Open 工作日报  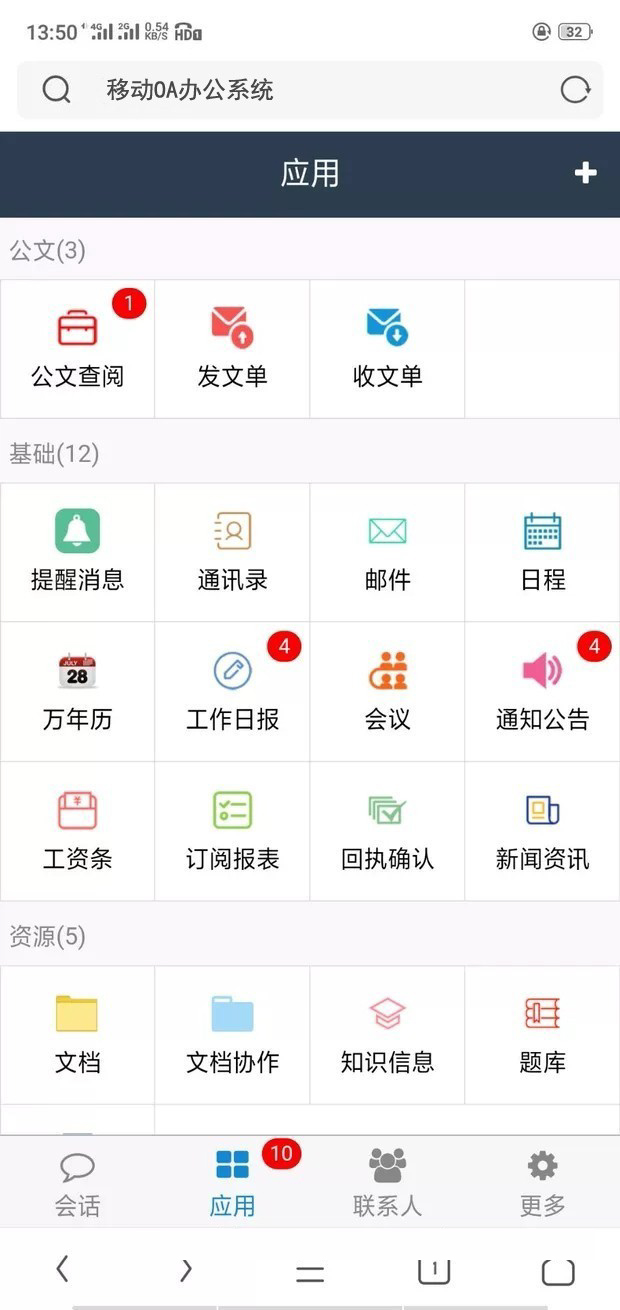[232, 690]
